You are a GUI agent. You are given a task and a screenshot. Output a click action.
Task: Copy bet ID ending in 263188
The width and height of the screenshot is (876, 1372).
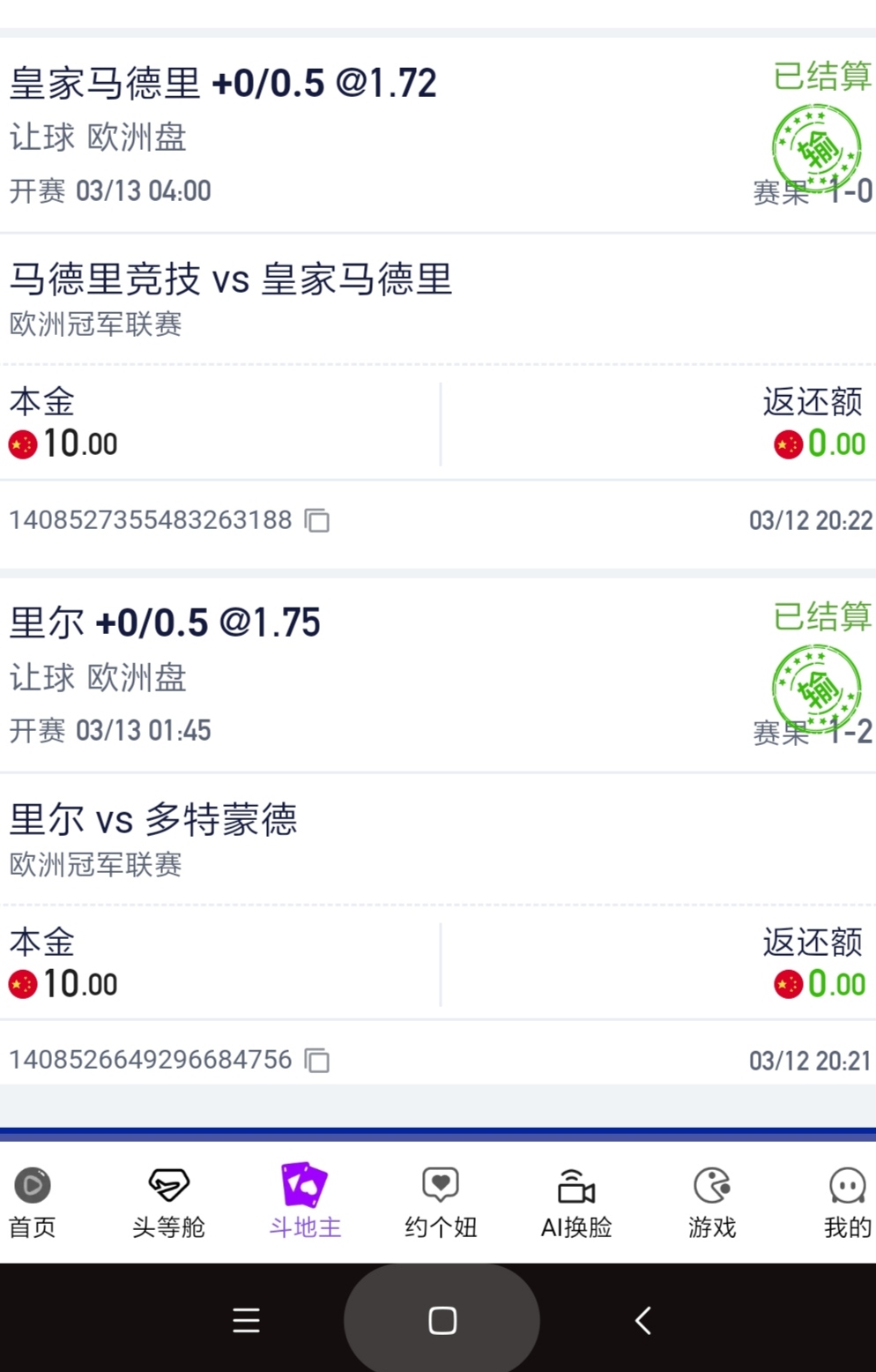pyautogui.click(x=316, y=521)
